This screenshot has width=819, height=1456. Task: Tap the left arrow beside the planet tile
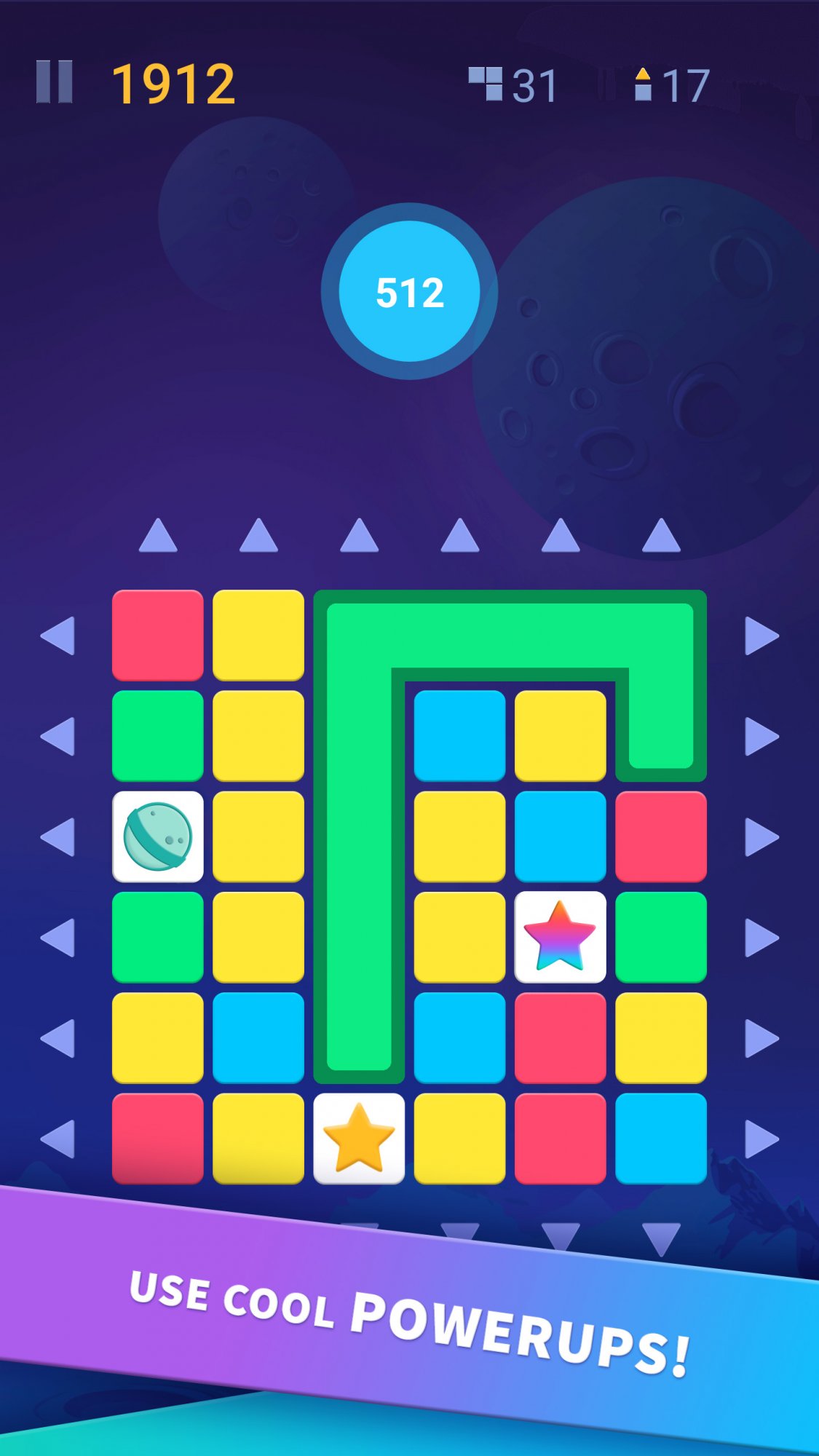click(x=58, y=836)
